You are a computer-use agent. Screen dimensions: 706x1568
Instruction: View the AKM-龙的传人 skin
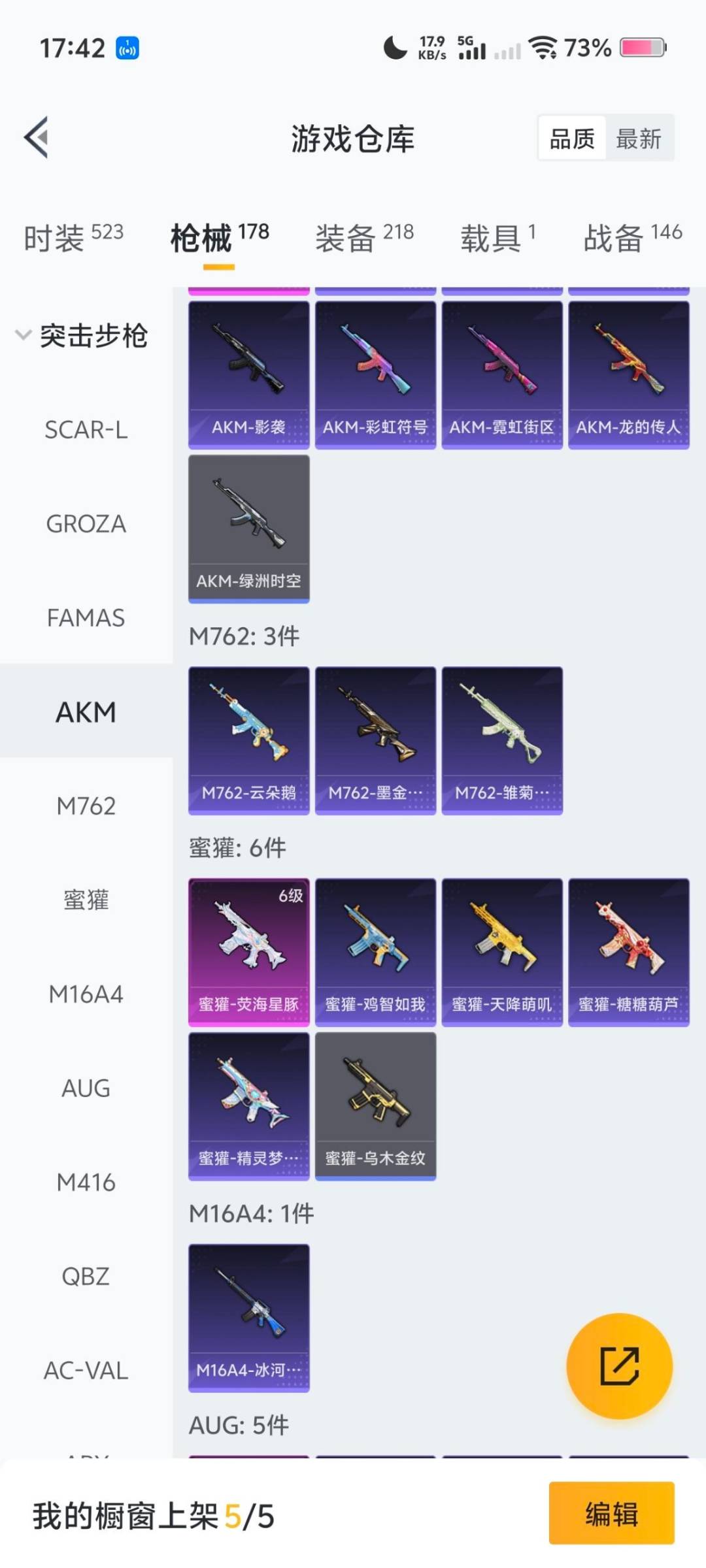coord(629,370)
